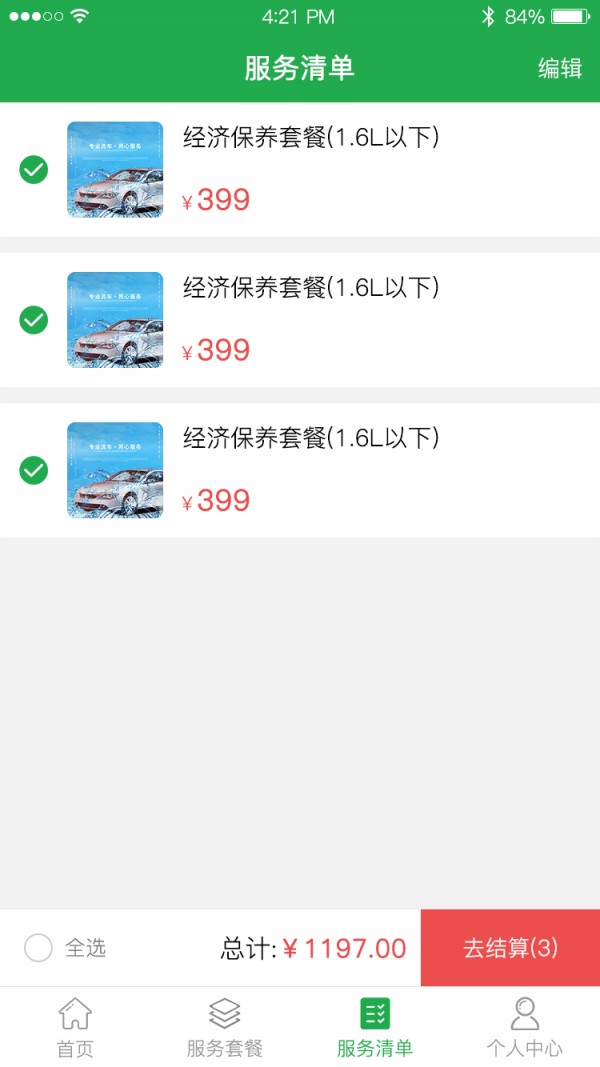Screen dimensions: 600x1067
Task: Tap 编辑 to edit the service list
Action: click(x=559, y=68)
